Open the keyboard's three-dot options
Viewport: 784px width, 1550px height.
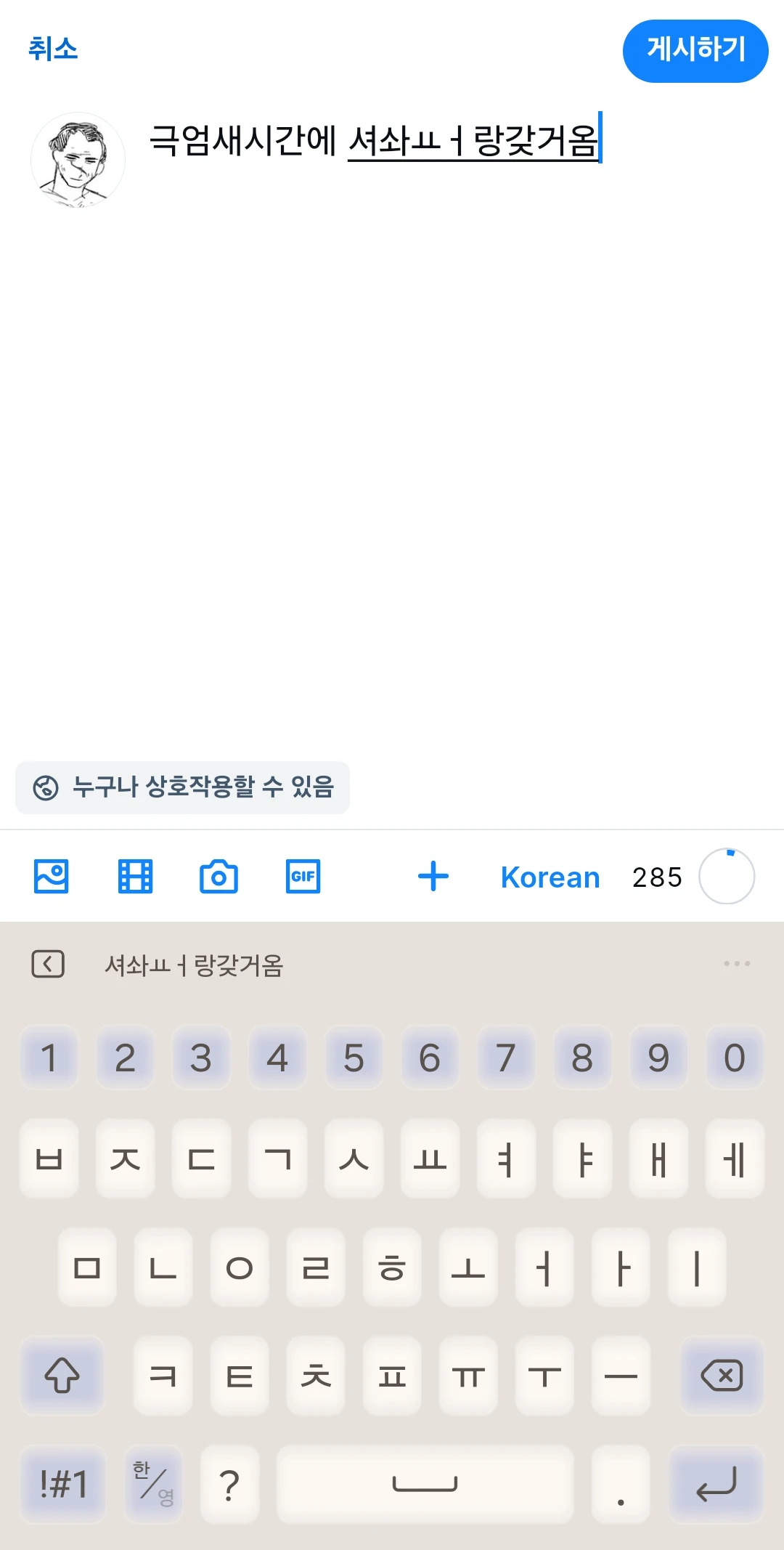(x=736, y=964)
